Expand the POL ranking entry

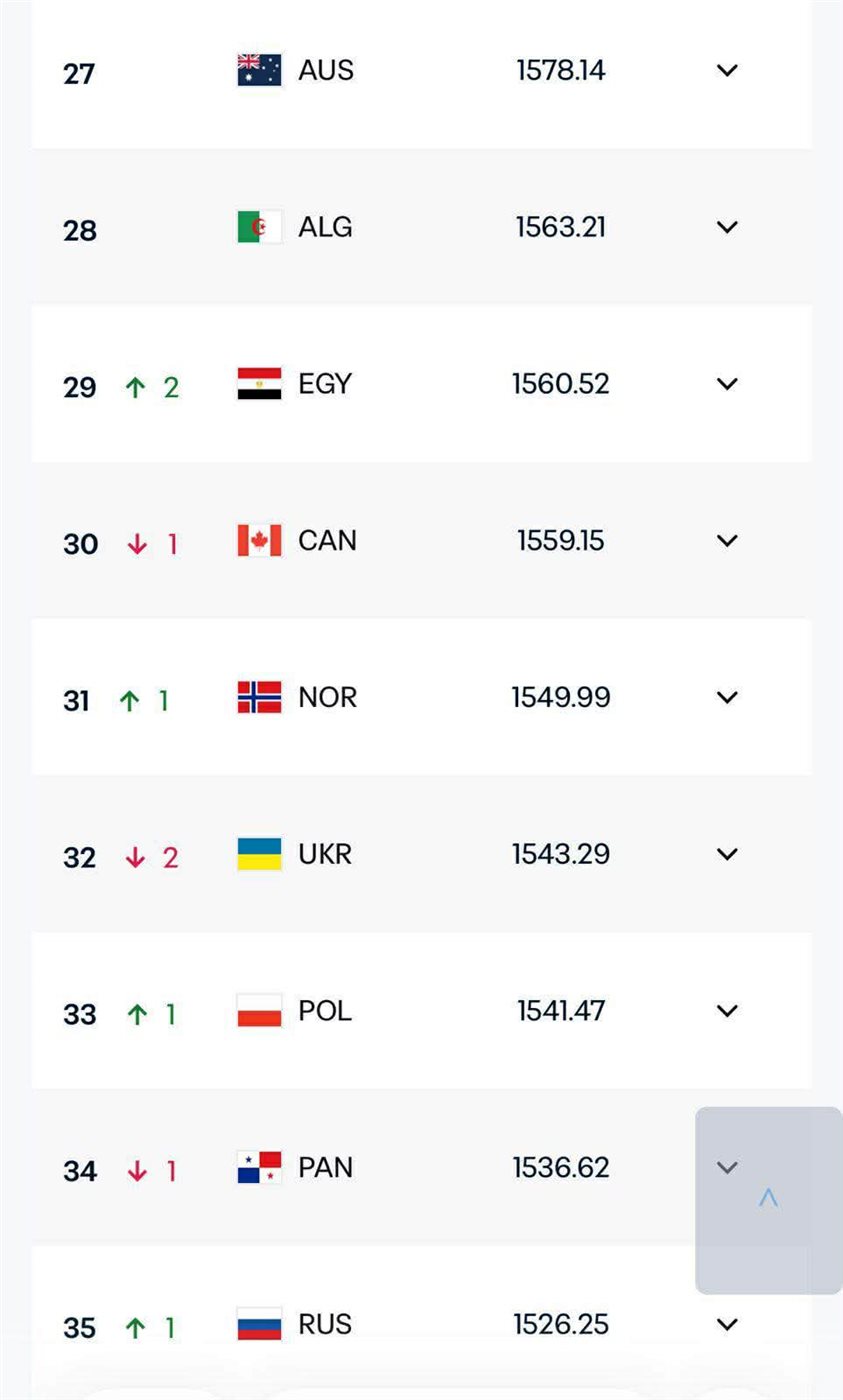(x=727, y=1011)
